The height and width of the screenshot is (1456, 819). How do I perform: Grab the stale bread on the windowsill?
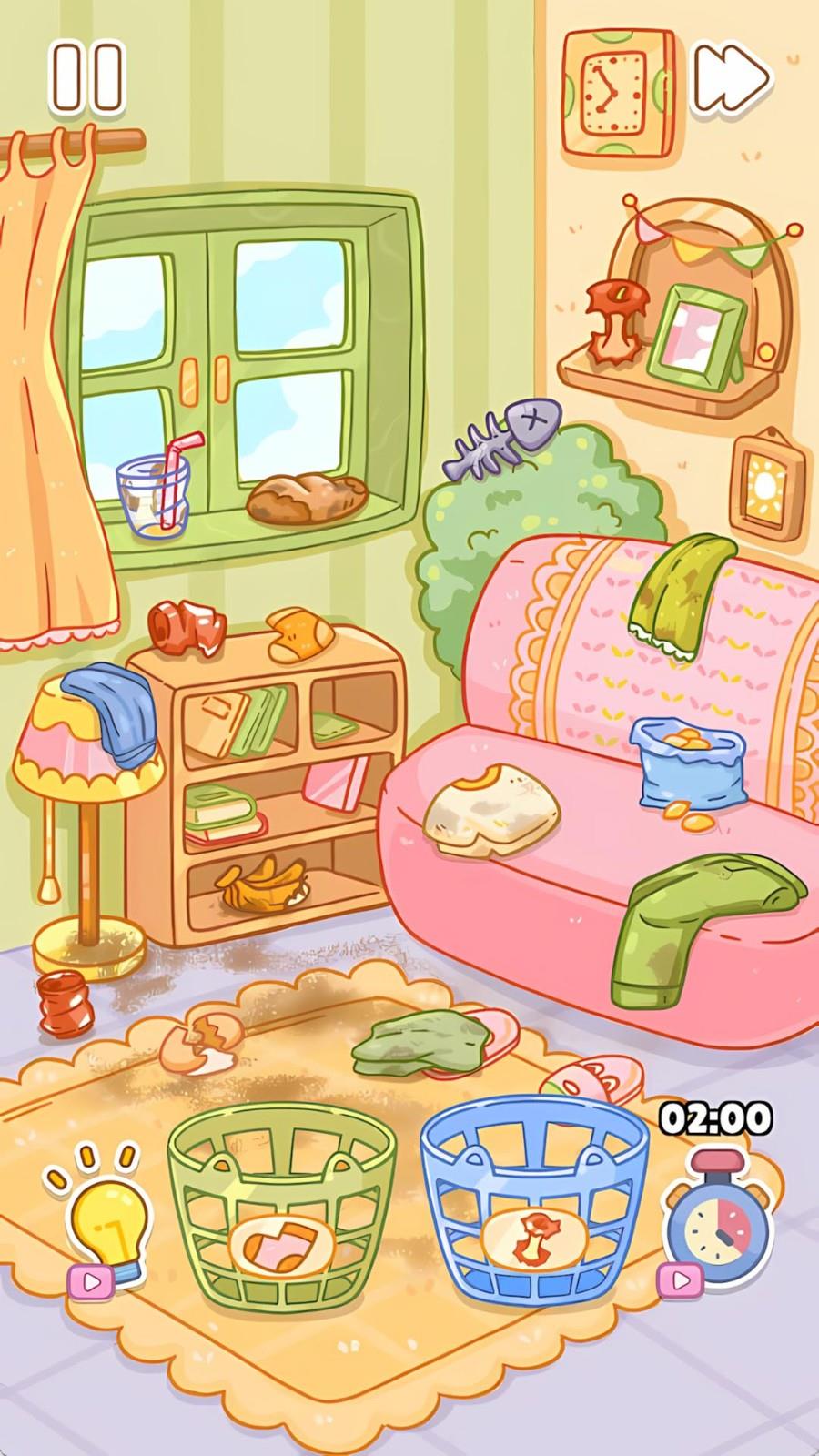pos(307,497)
